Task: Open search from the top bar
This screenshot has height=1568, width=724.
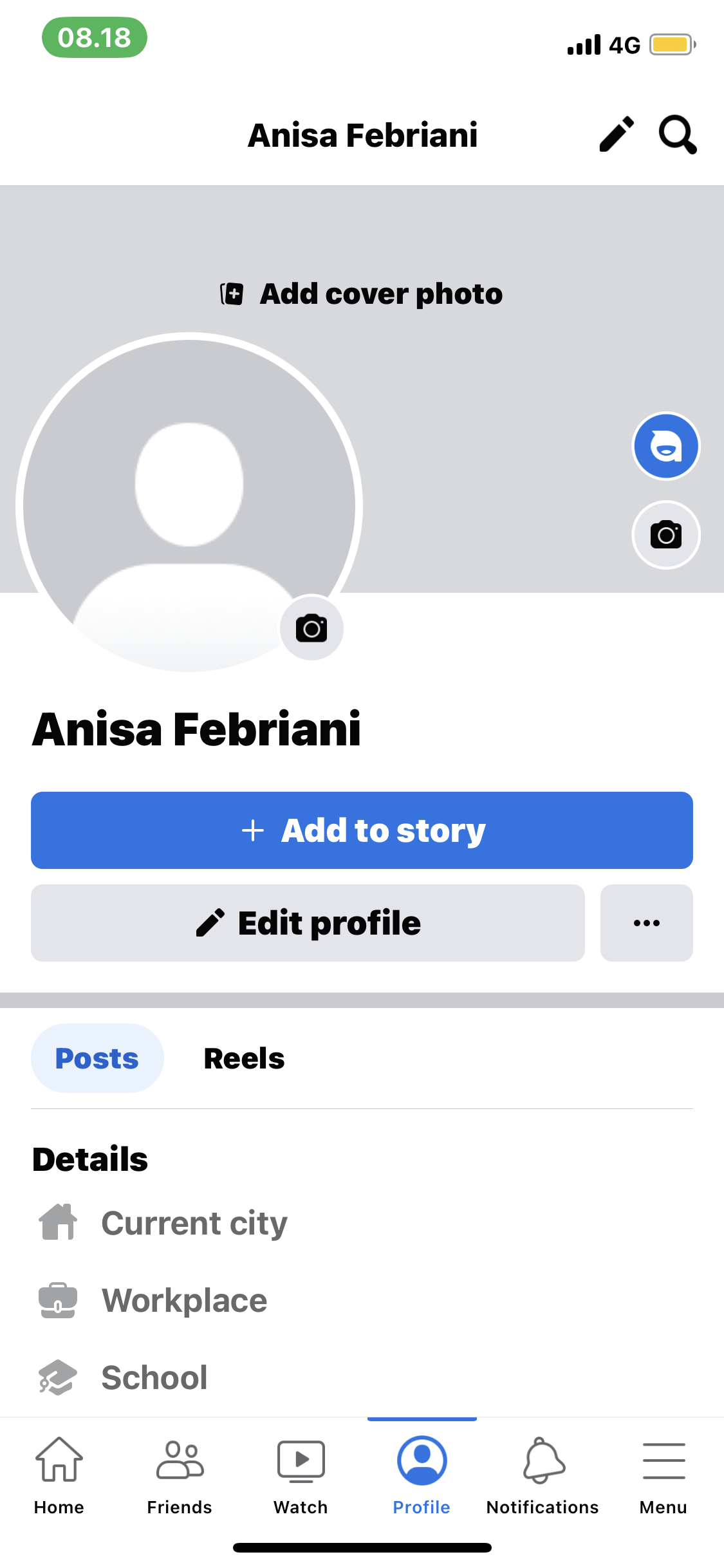Action: click(677, 135)
